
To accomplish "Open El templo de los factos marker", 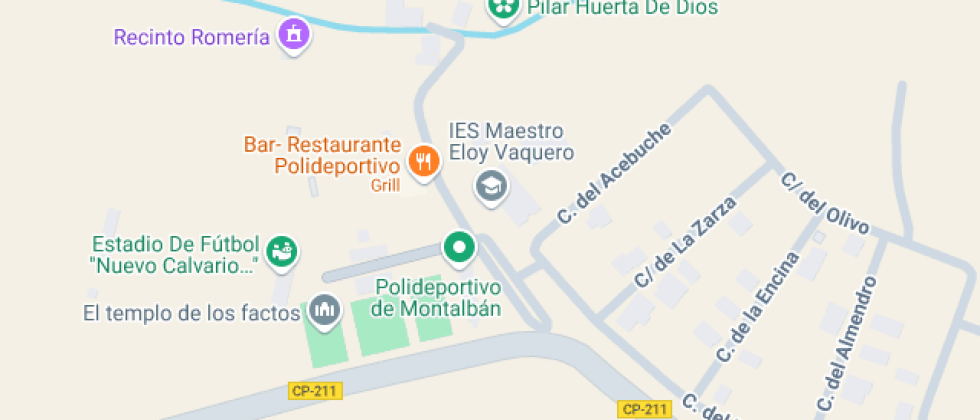I will 323,312.
